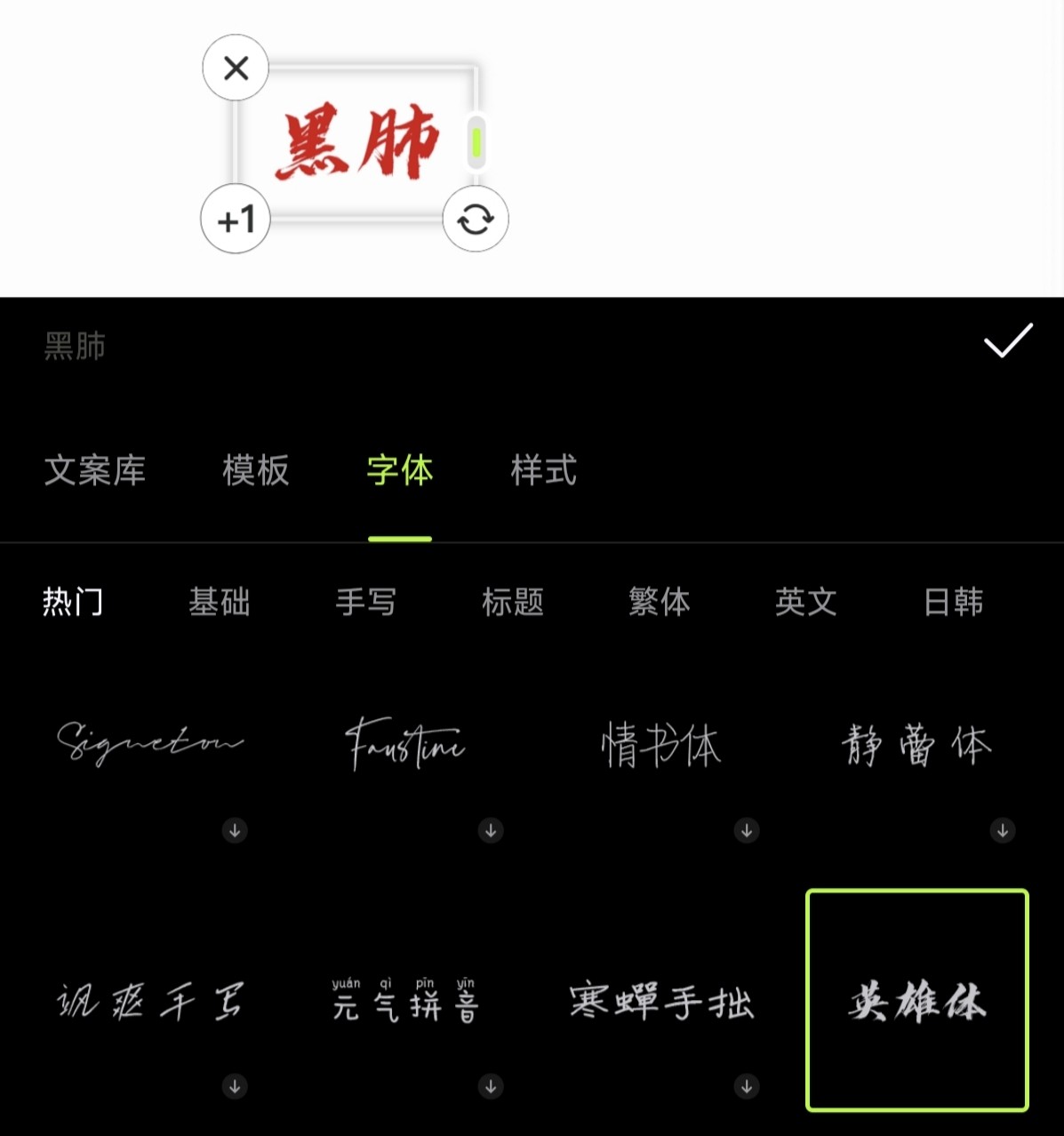
Task: Tap the rotate handle on the text box
Action: (x=476, y=219)
